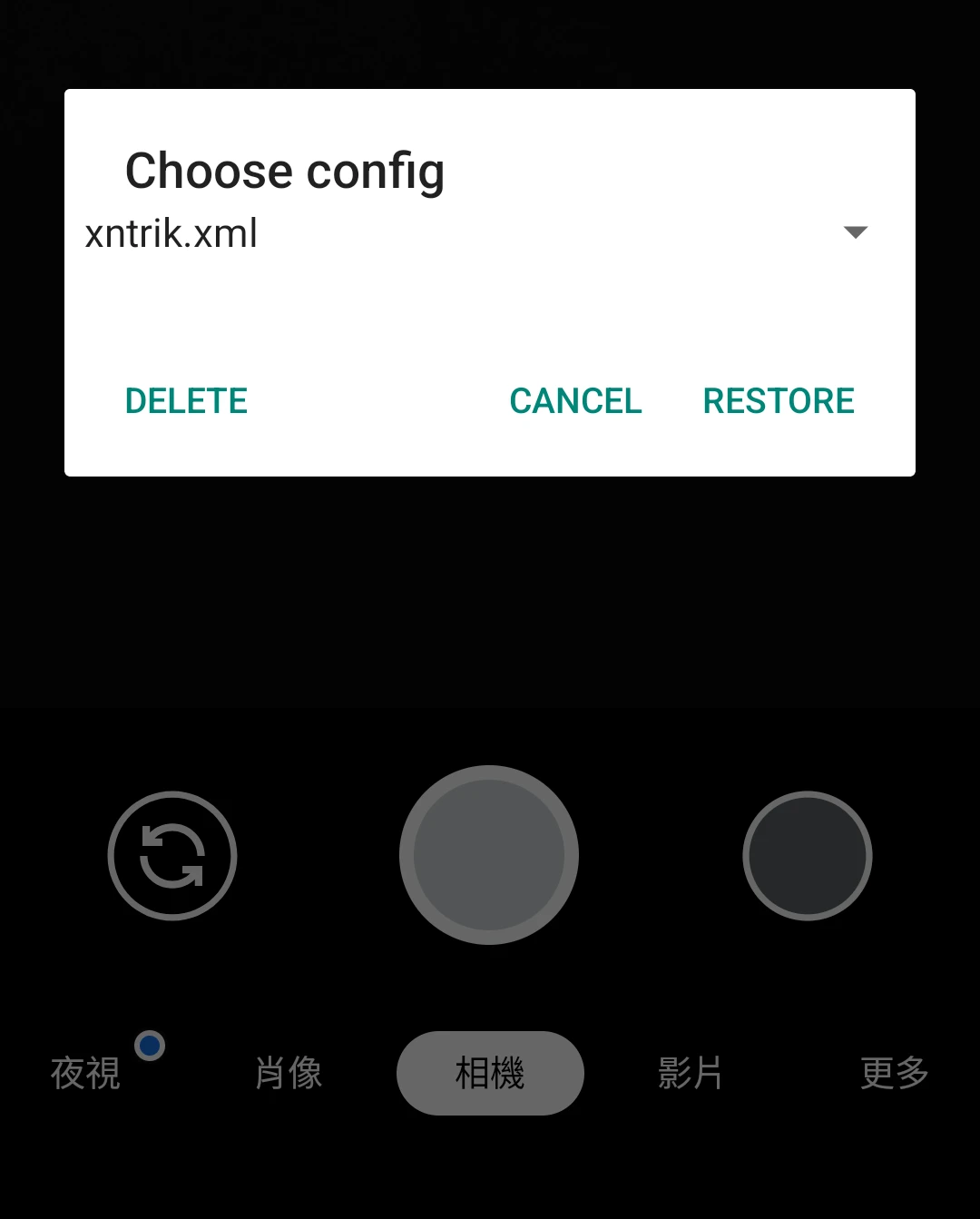The height and width of the screenshot is (1219, 980).
Task: Open the last photo thumbnail circle
Action: (x=807, y=856)
